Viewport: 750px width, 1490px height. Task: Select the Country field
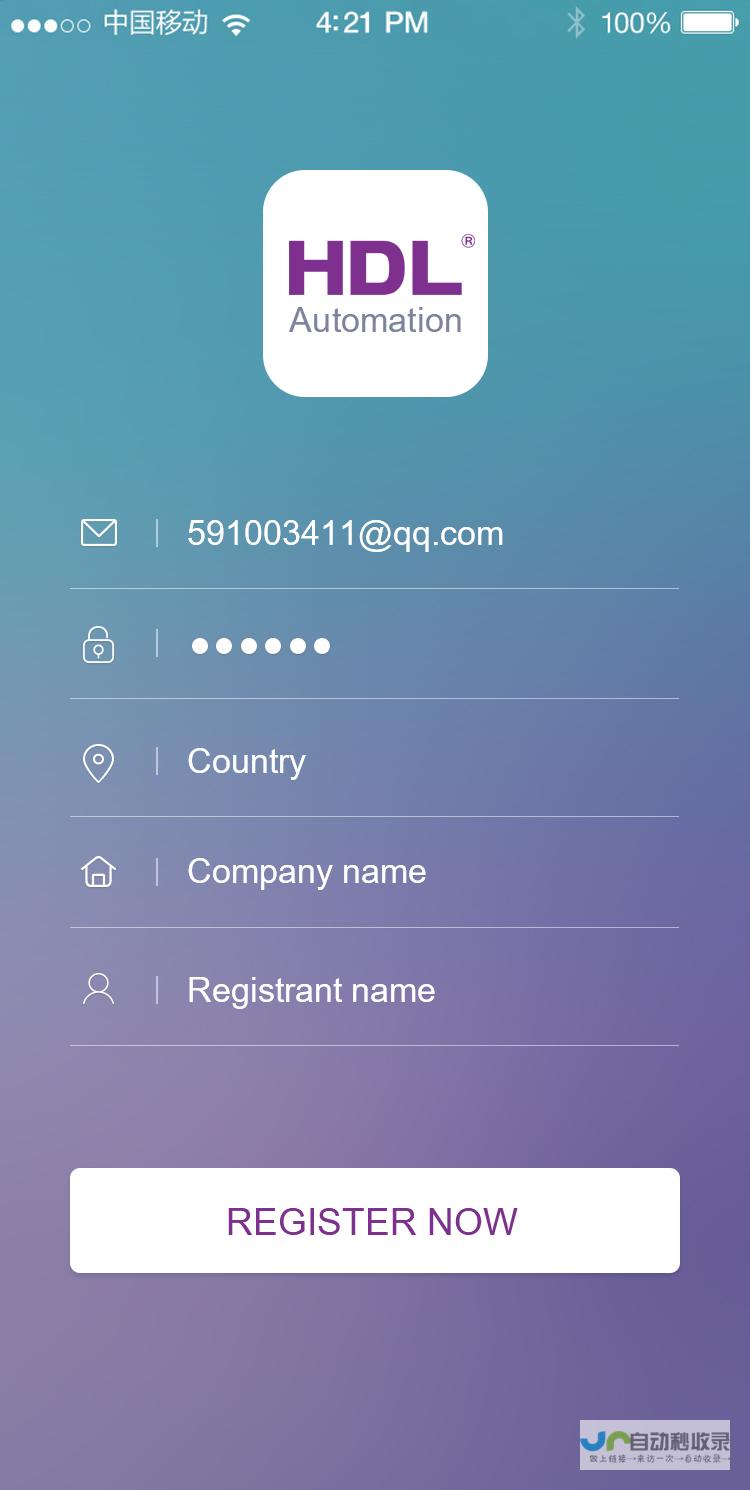[x=400, y=762]
